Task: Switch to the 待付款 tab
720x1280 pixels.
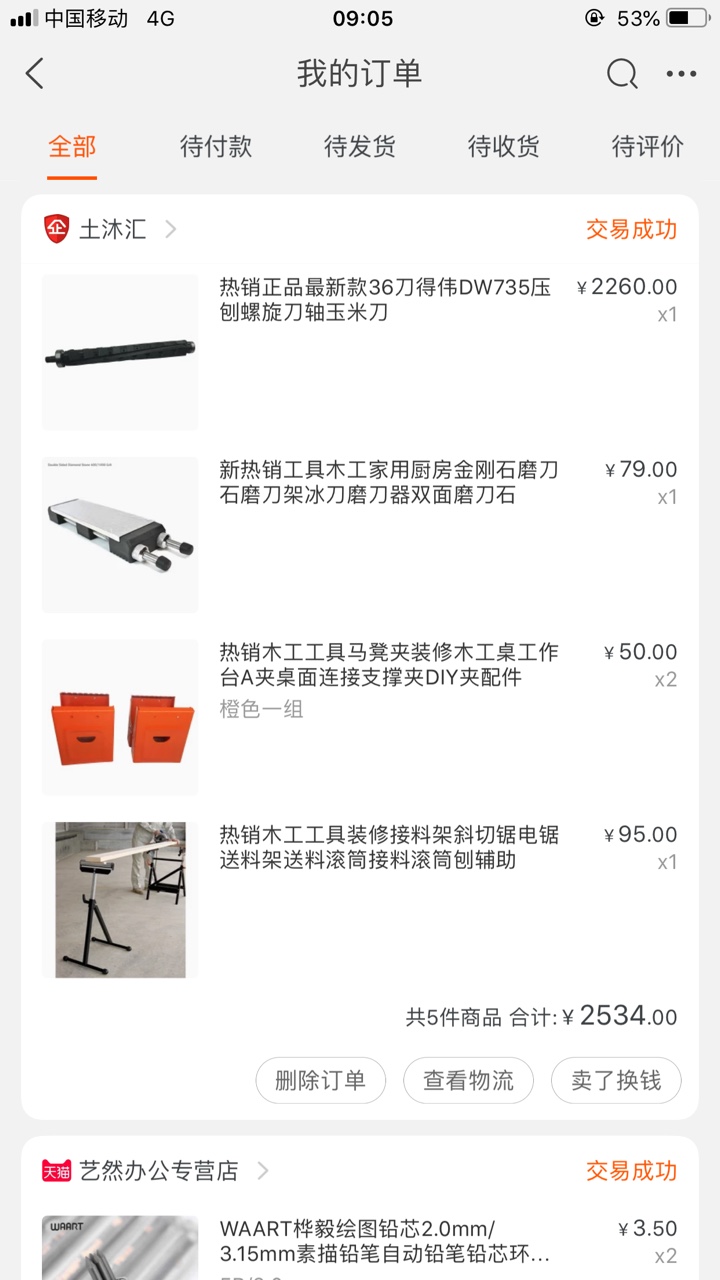Action: coord(216,147)
